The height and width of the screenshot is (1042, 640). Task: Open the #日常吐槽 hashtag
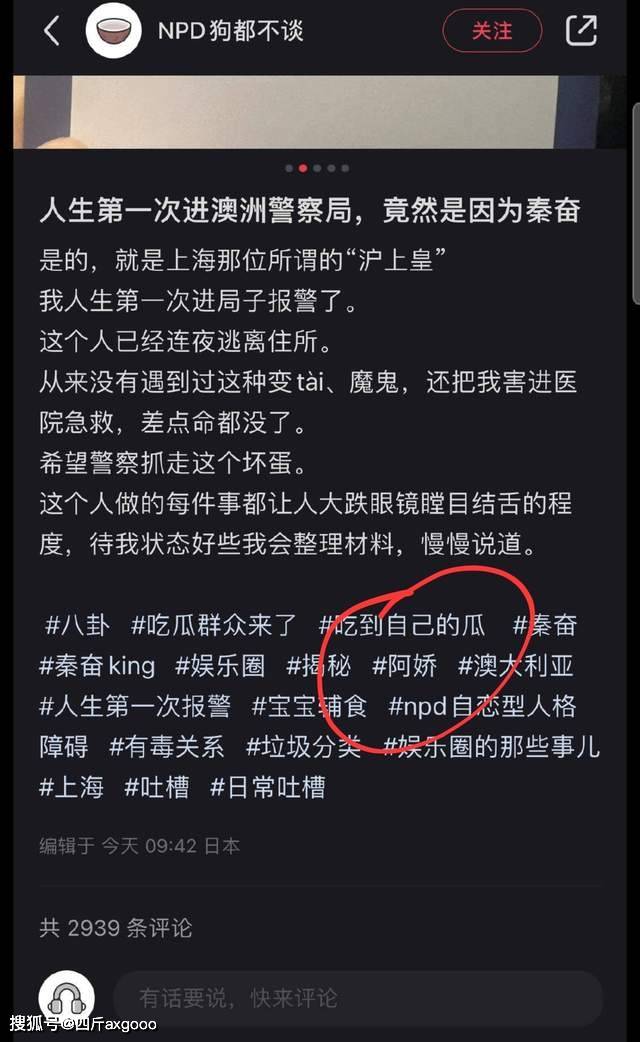[x=268, y=787]
